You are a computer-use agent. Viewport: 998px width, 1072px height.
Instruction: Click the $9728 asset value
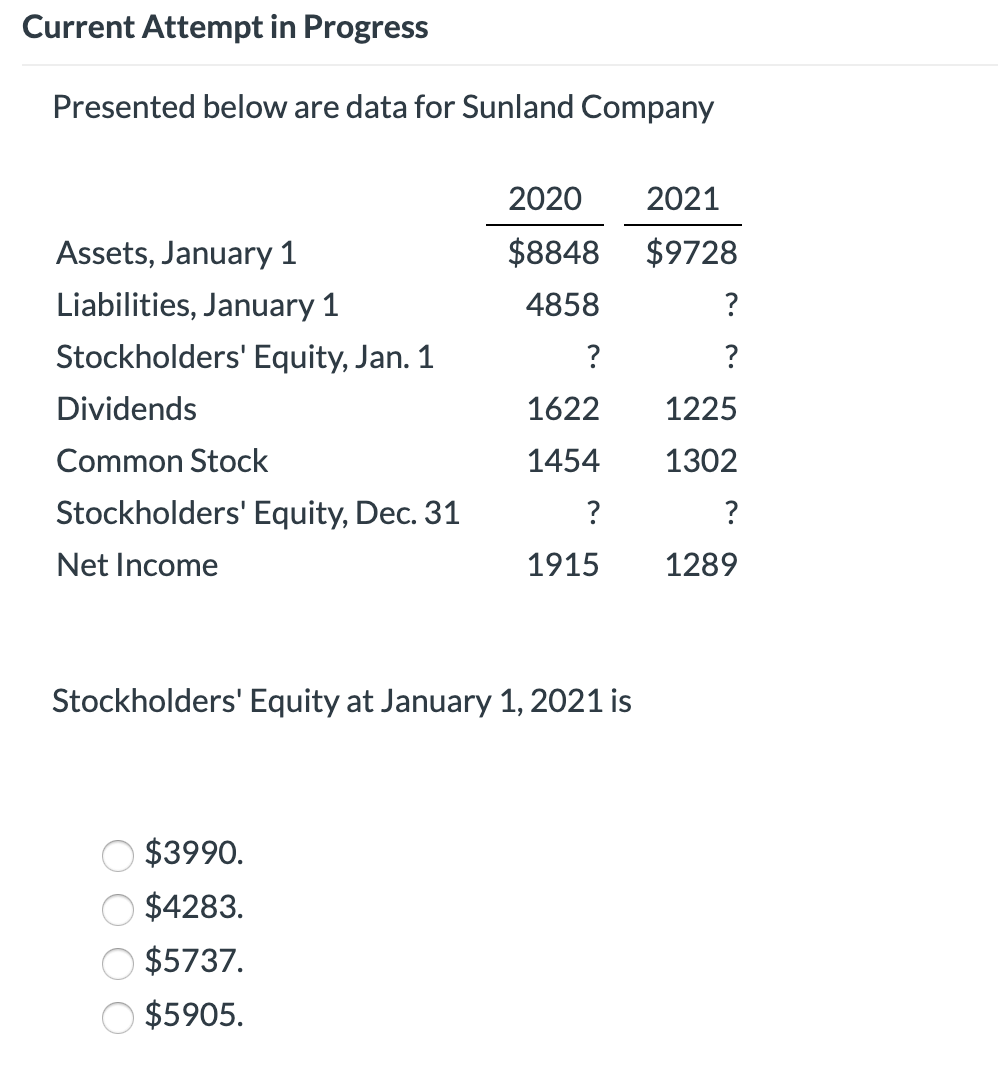pos(689,253)
